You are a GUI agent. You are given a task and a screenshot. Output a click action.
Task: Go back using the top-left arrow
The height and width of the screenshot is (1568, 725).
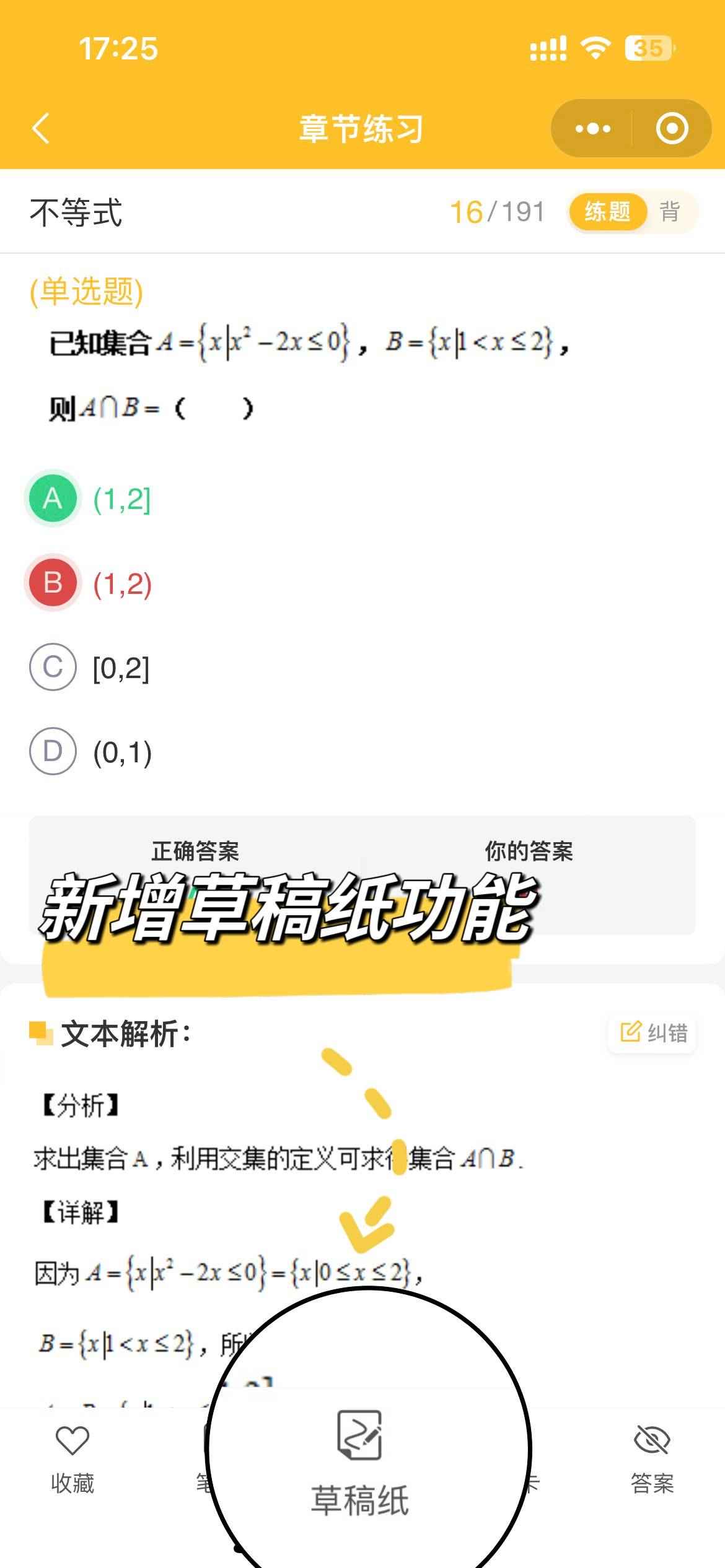click(x=41, y=129)
